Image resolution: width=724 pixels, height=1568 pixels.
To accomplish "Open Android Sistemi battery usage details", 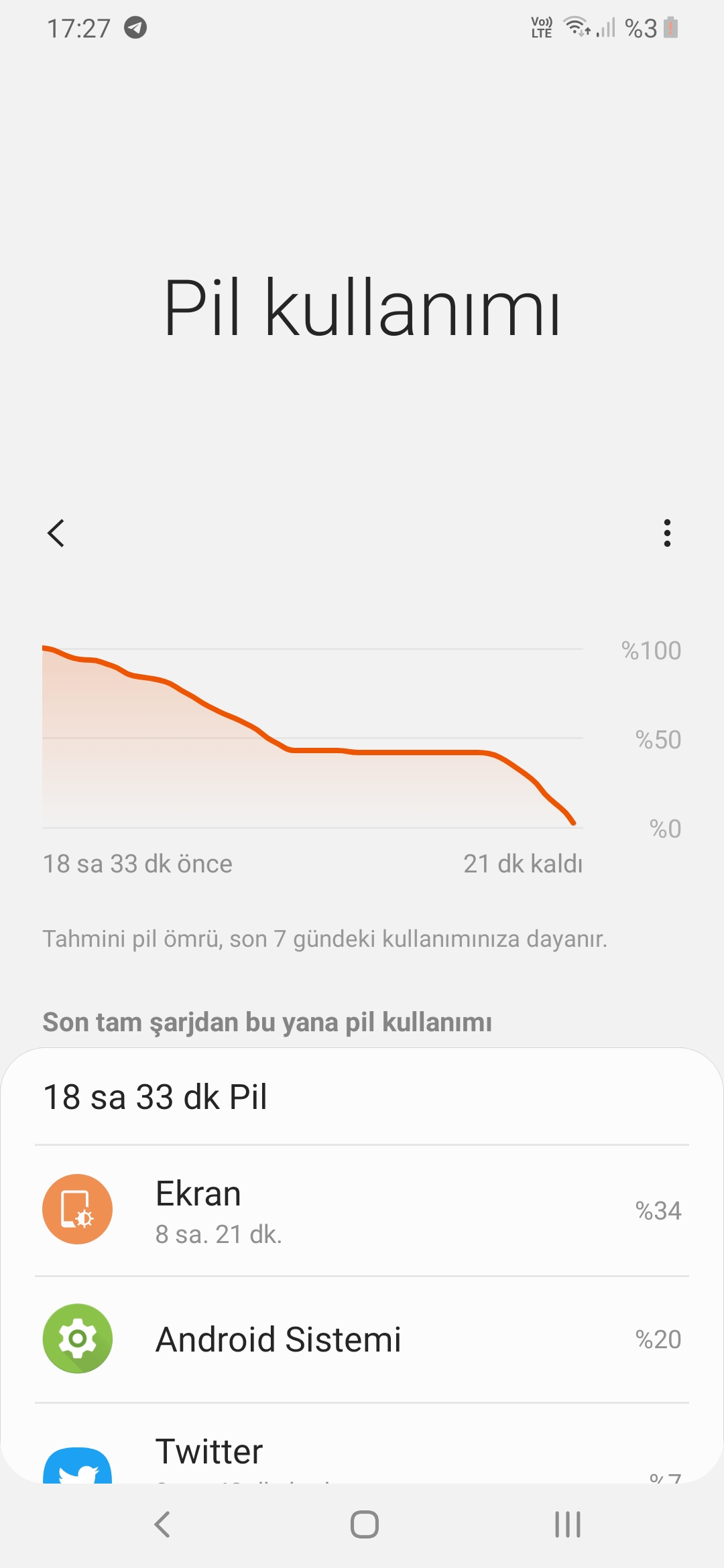I will click(362, 1339).
